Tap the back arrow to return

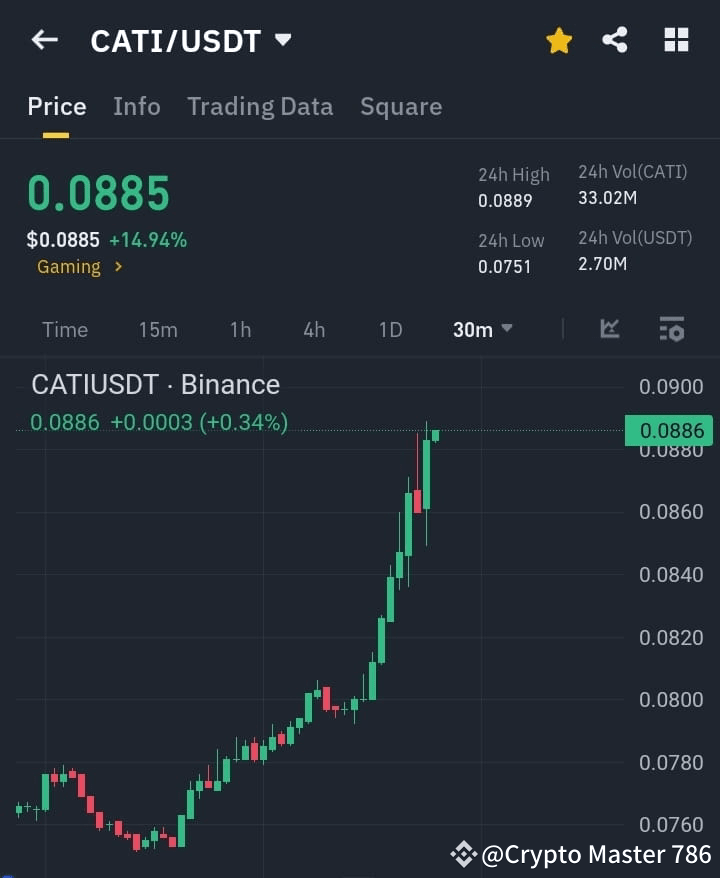(42, 40)
